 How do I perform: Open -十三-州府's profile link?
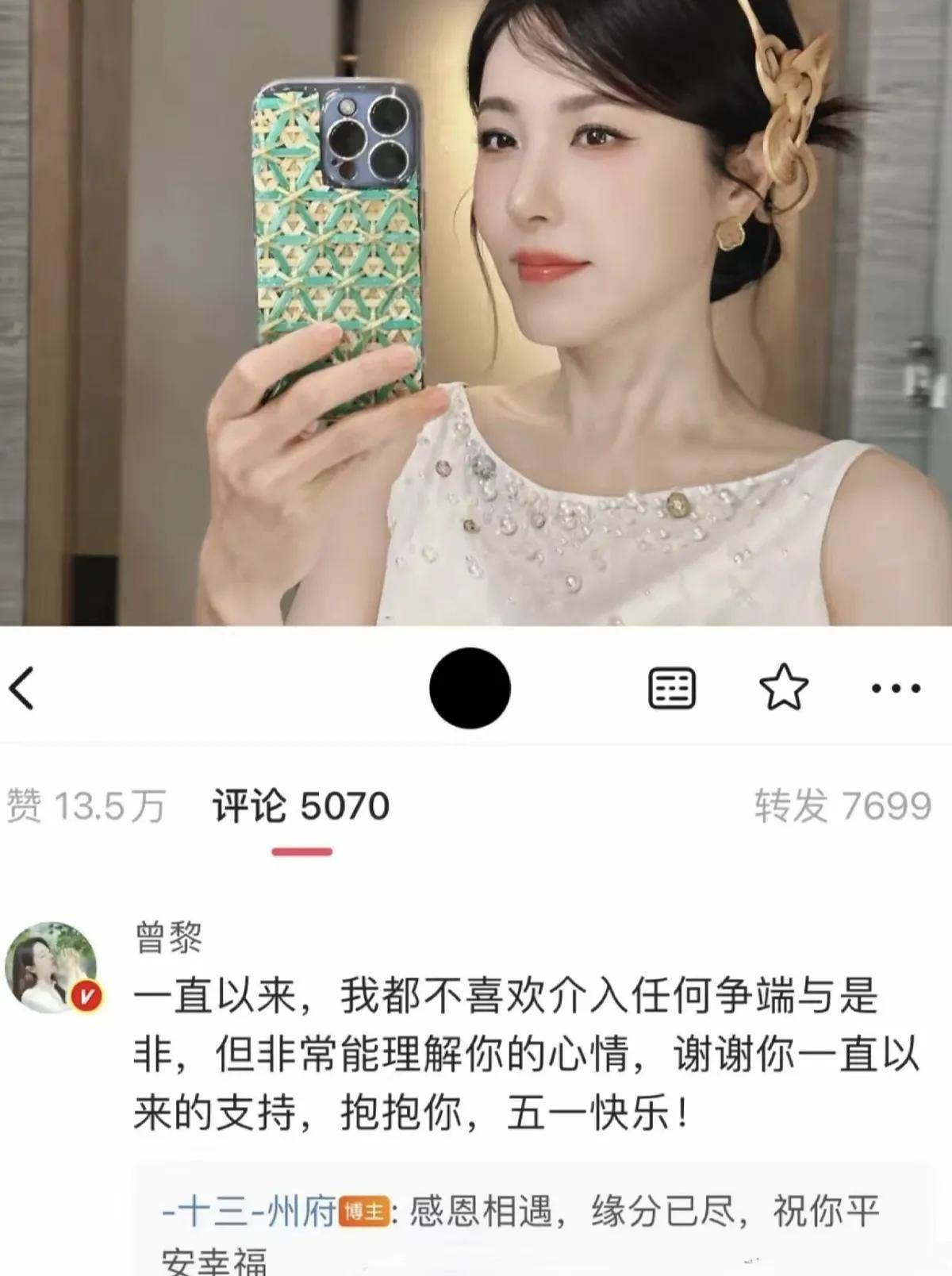(x=249, y=1213)
